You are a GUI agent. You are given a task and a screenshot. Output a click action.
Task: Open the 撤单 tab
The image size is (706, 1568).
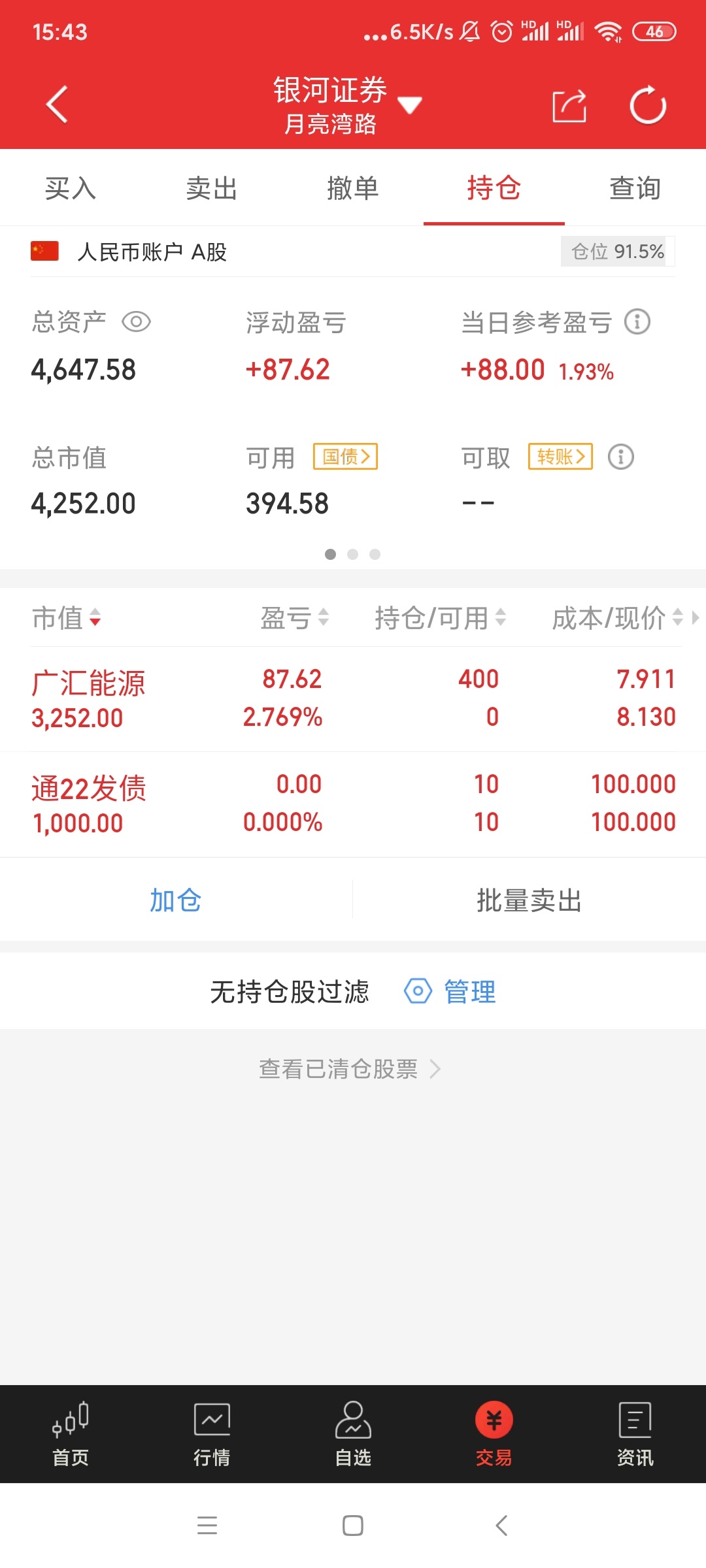[x=353, y=189]
